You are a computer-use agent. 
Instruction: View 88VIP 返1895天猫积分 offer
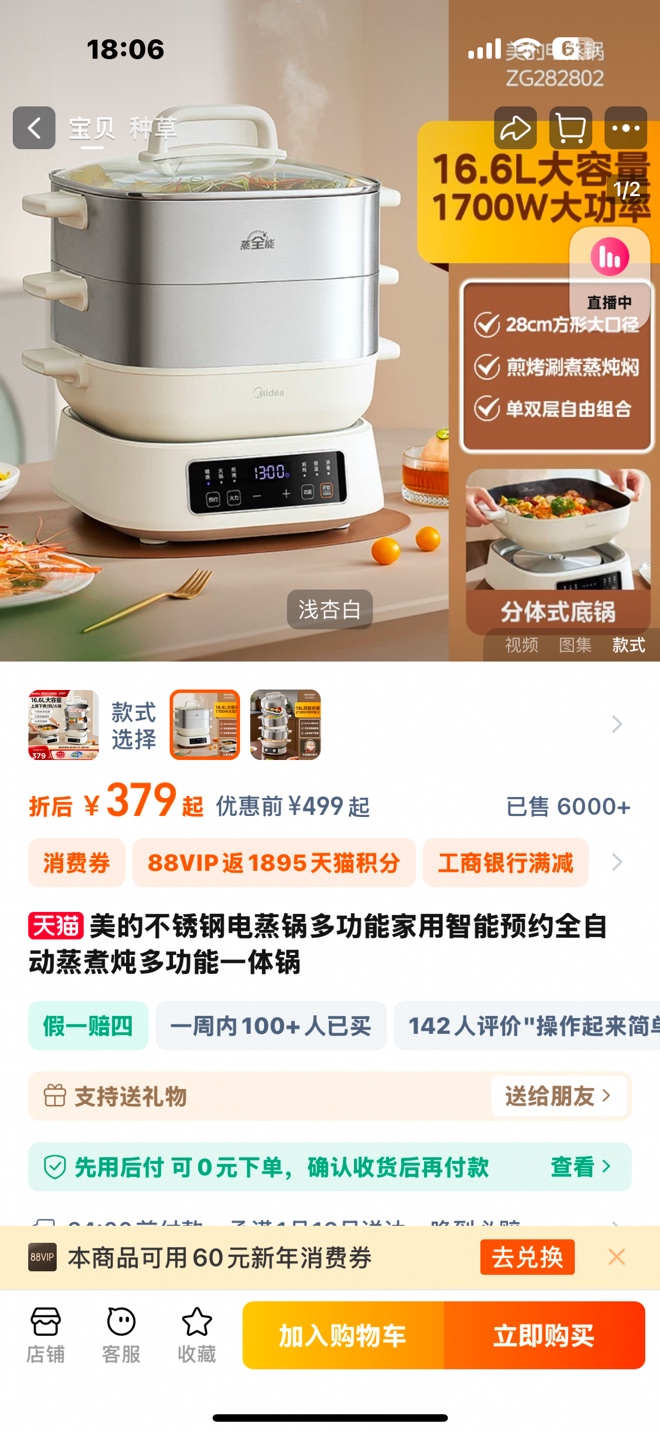(273, 862)
